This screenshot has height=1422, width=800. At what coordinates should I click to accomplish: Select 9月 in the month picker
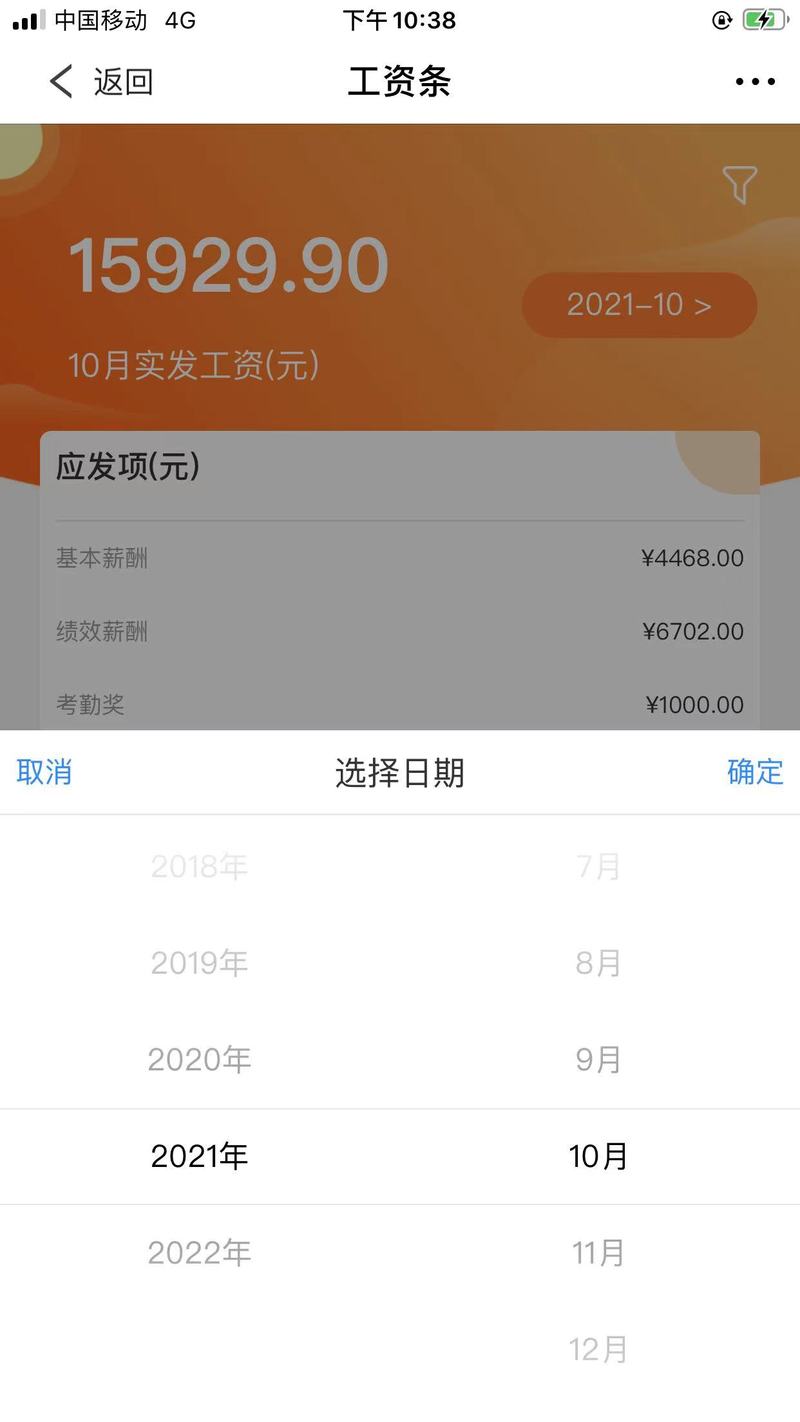(598, 1059)
